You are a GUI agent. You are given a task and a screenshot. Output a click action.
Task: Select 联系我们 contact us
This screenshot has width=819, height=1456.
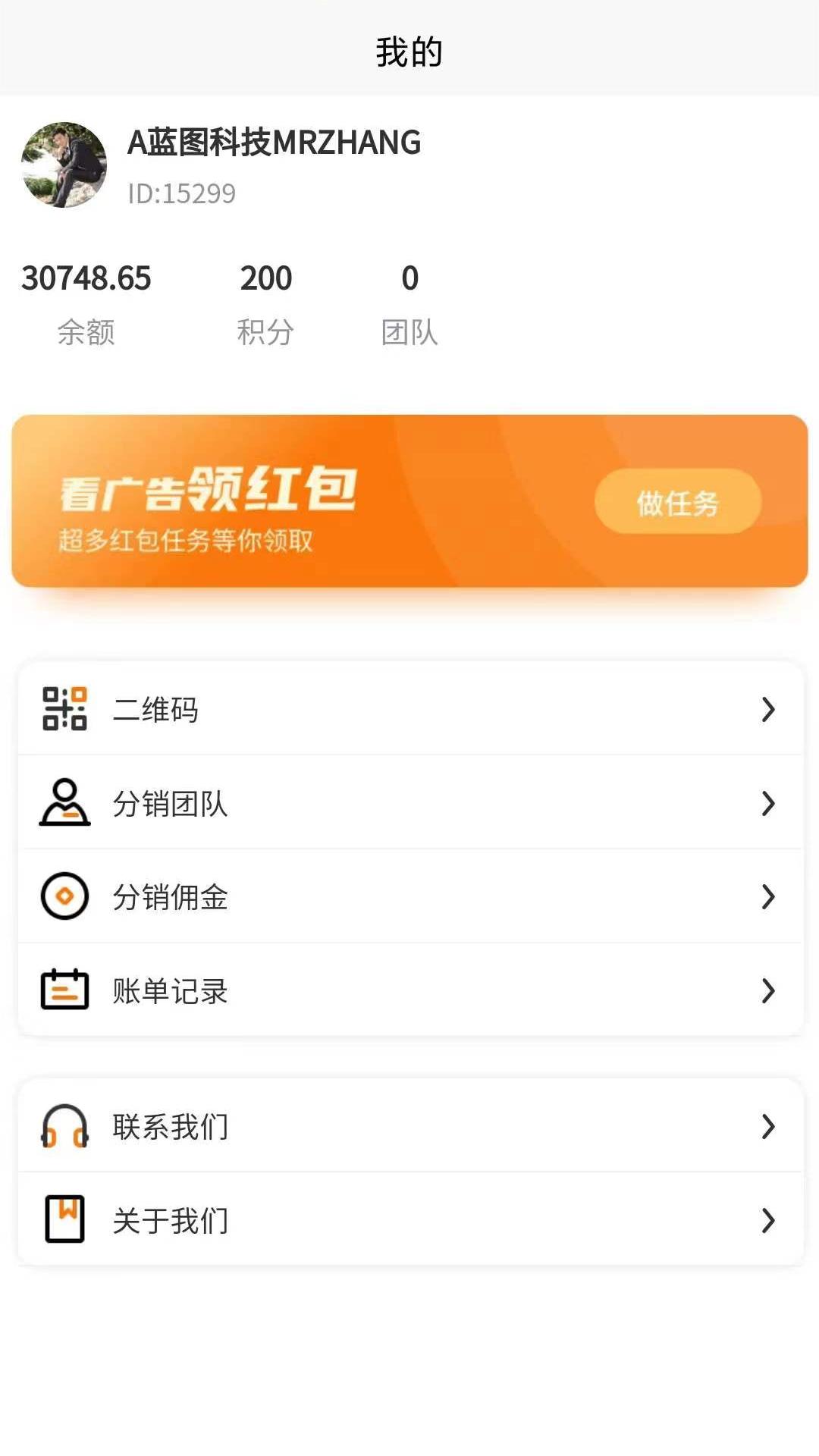point(409,1127)
